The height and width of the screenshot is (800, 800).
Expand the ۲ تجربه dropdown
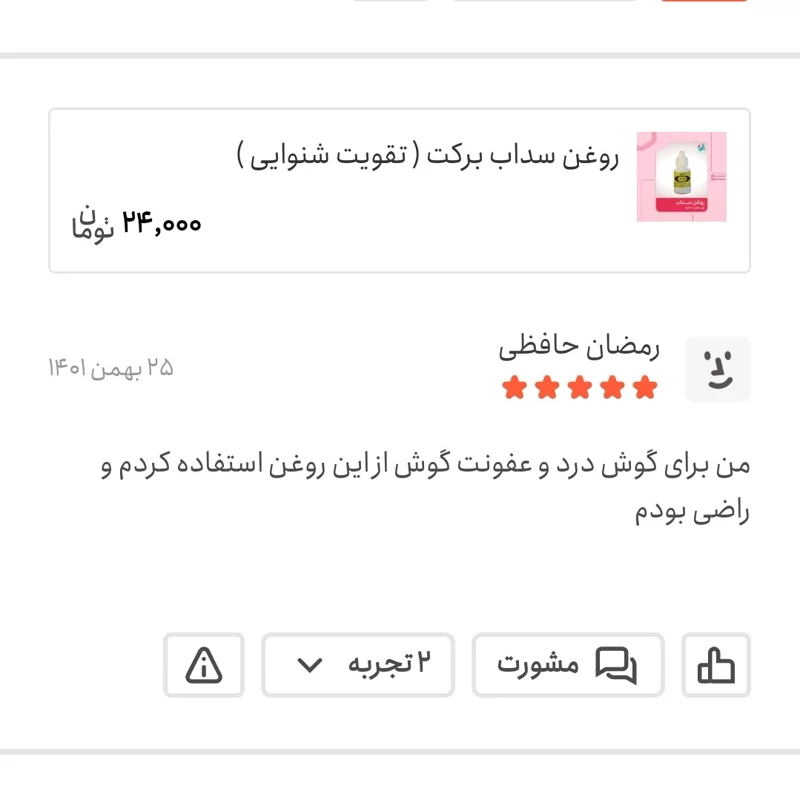[x=357, y=665]
